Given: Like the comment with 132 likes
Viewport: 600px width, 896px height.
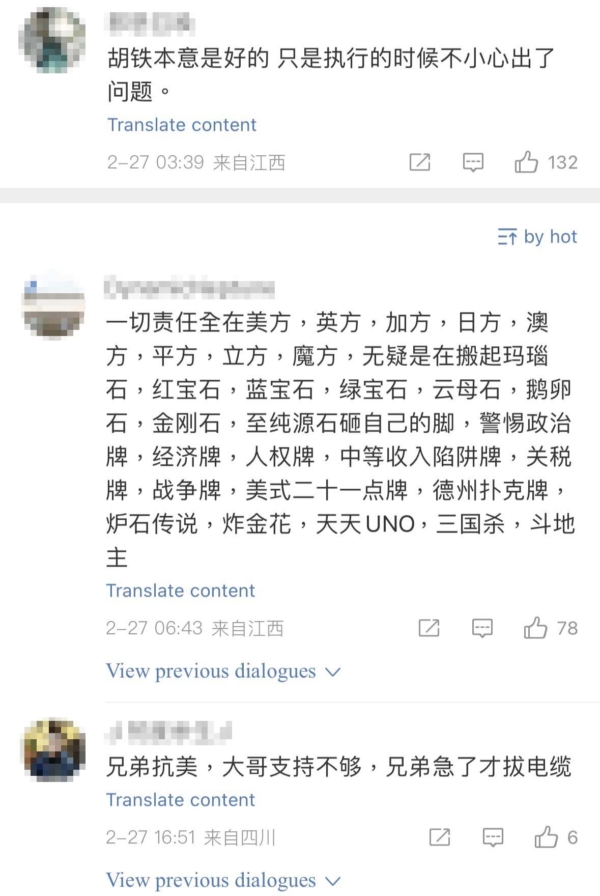Looking at the screenshot, I should tap(527, 162).
